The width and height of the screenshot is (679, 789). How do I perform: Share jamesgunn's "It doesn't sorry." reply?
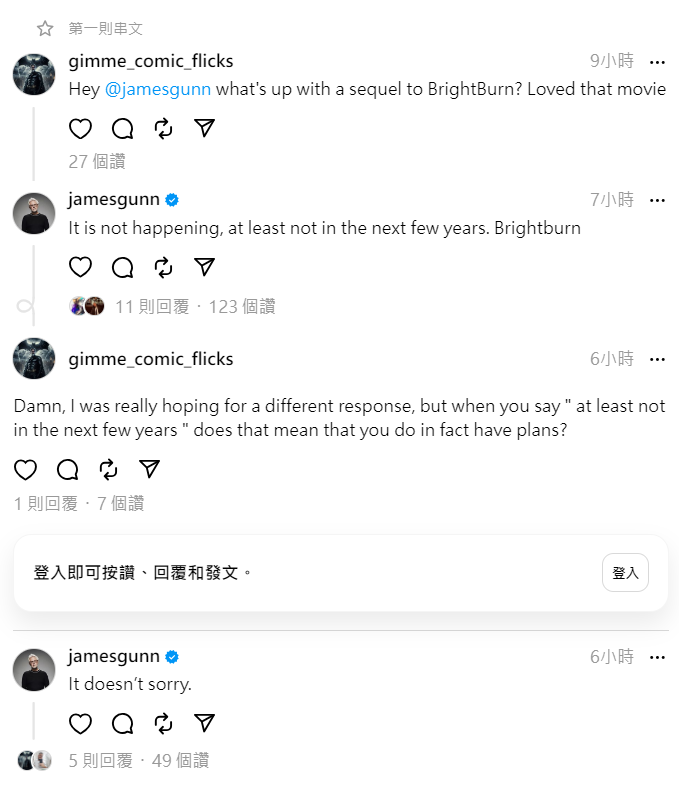[204, 723]
